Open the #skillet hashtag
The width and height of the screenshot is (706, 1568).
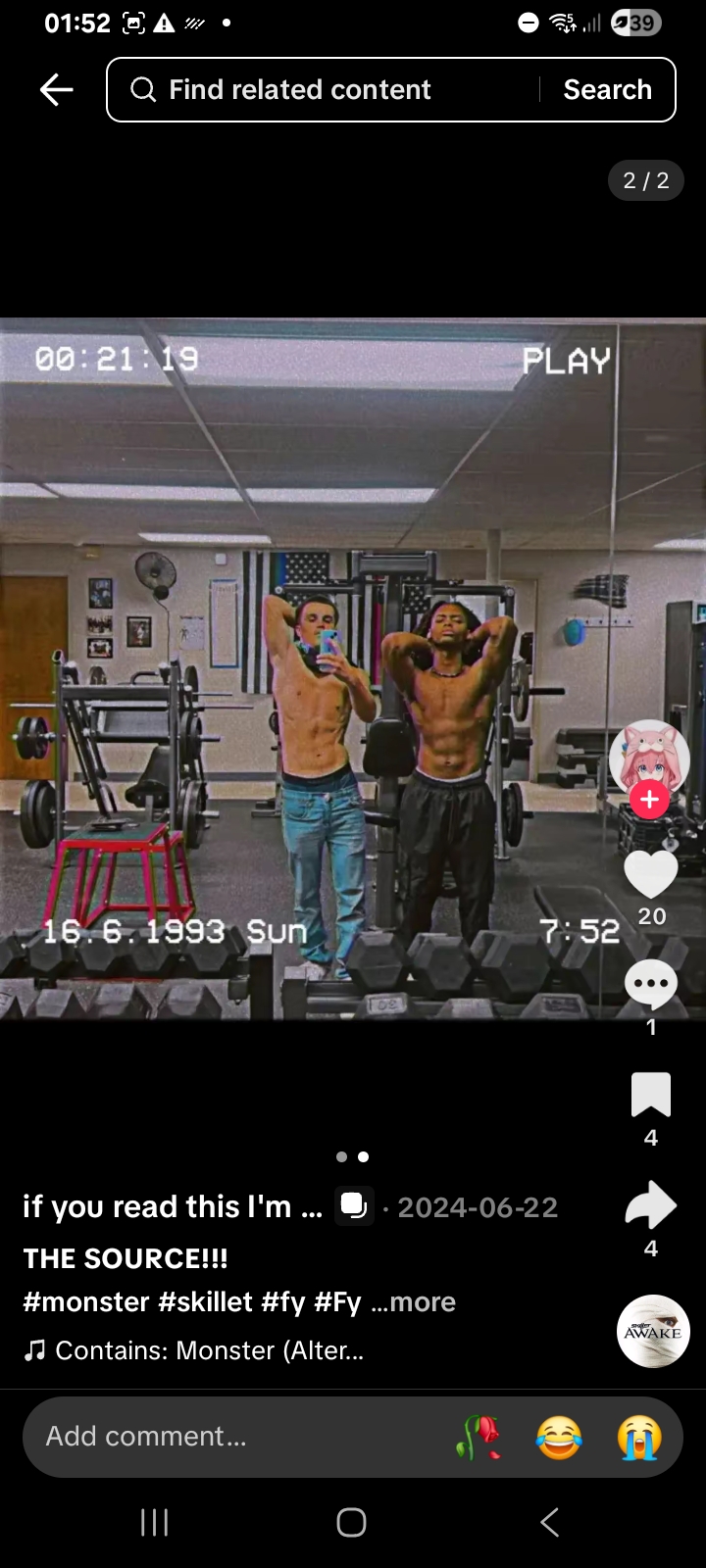click(x=206, y=1302)
